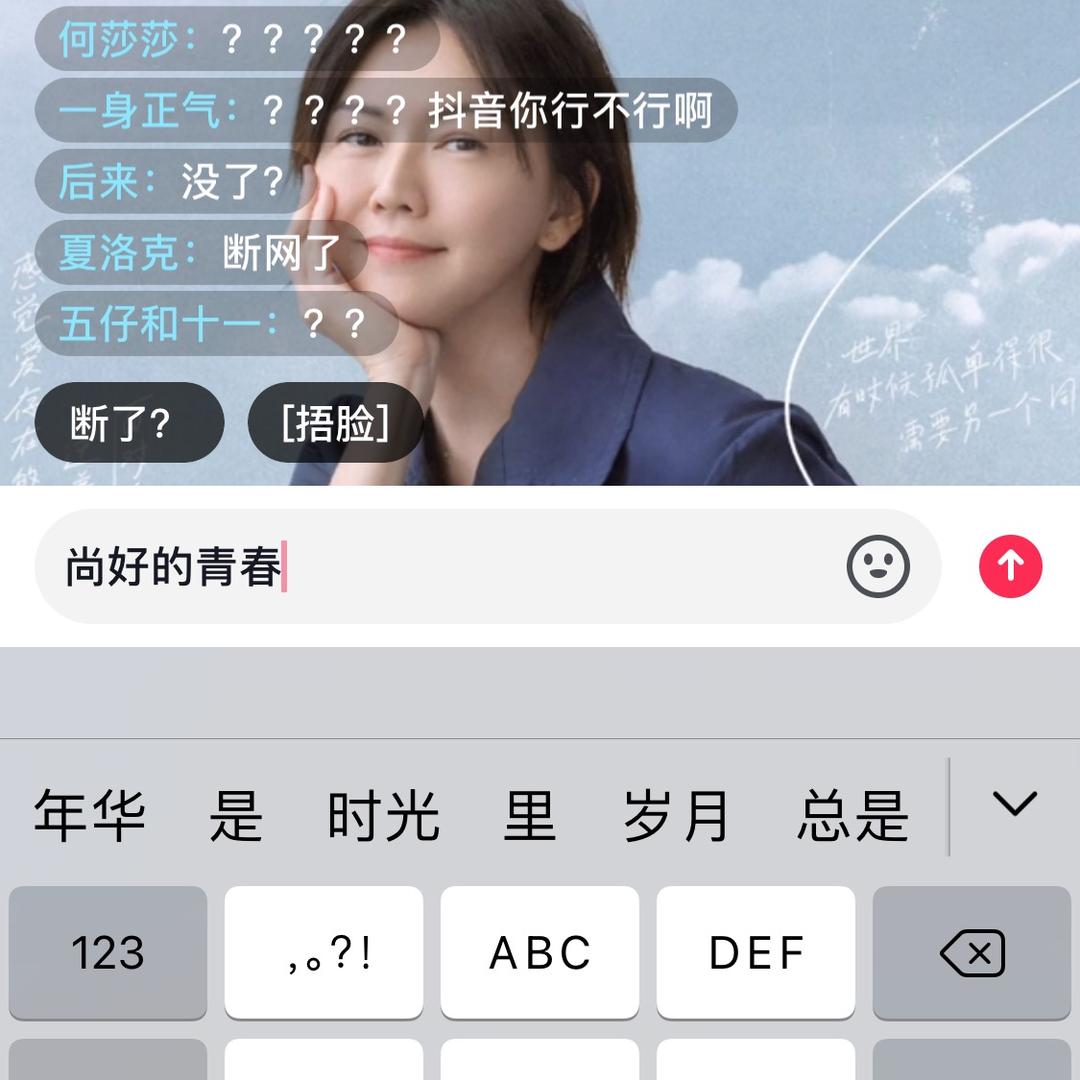The height and width of the screenshot is (1080, 1080).
Task: Select quick reply chip 断了?
Action: [x=129, y=423]
